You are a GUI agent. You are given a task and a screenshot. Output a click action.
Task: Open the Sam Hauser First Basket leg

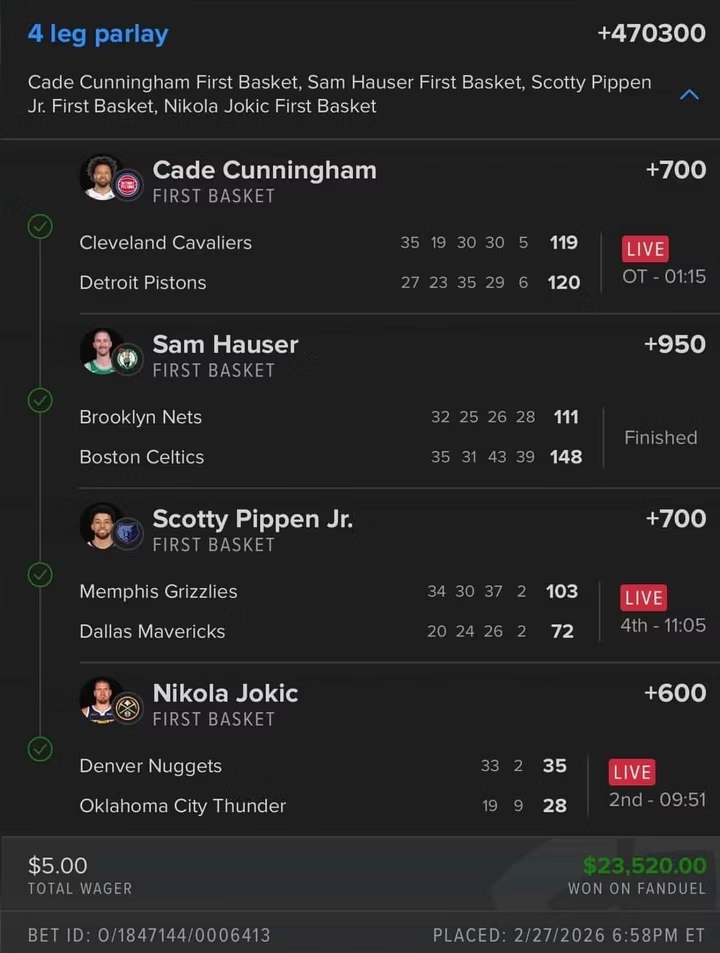tap(225, 345)
